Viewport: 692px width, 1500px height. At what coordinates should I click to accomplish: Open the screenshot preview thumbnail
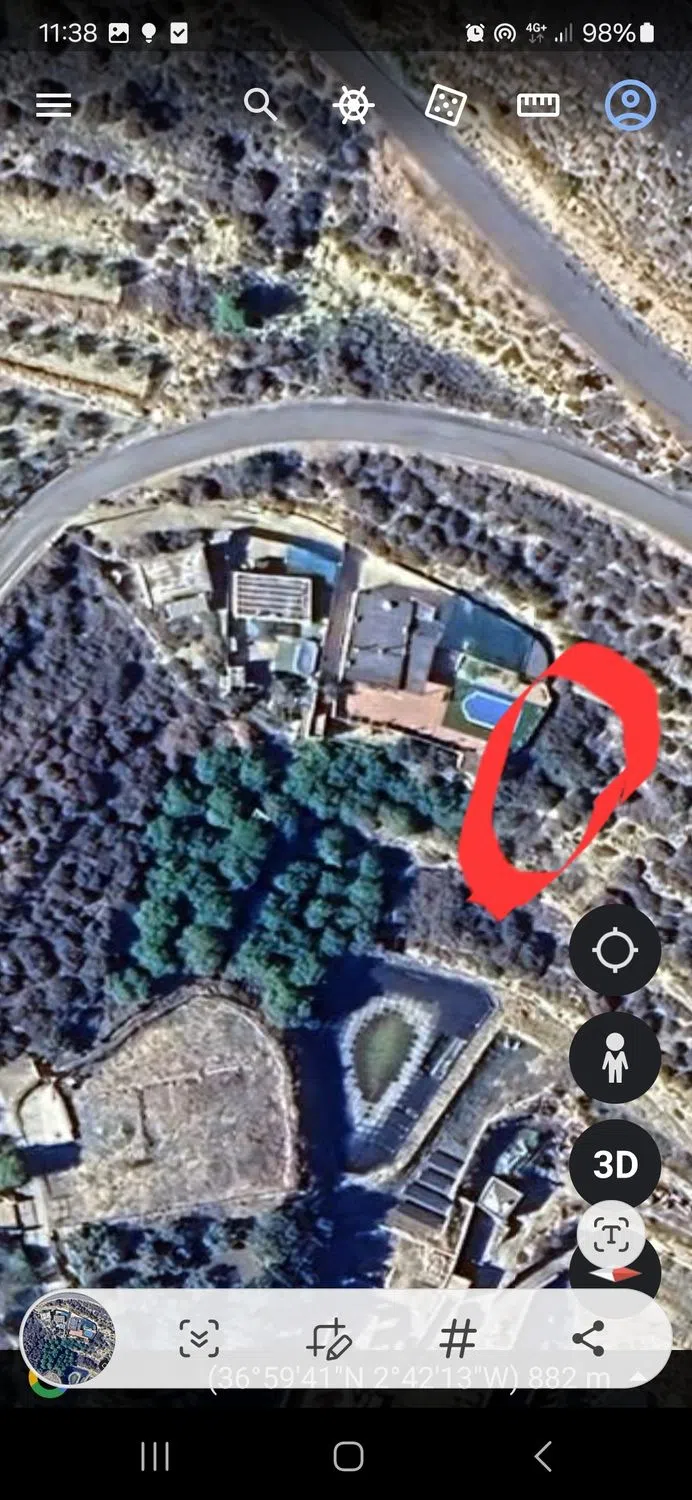pyautogui.click(x=68, y=1338)
